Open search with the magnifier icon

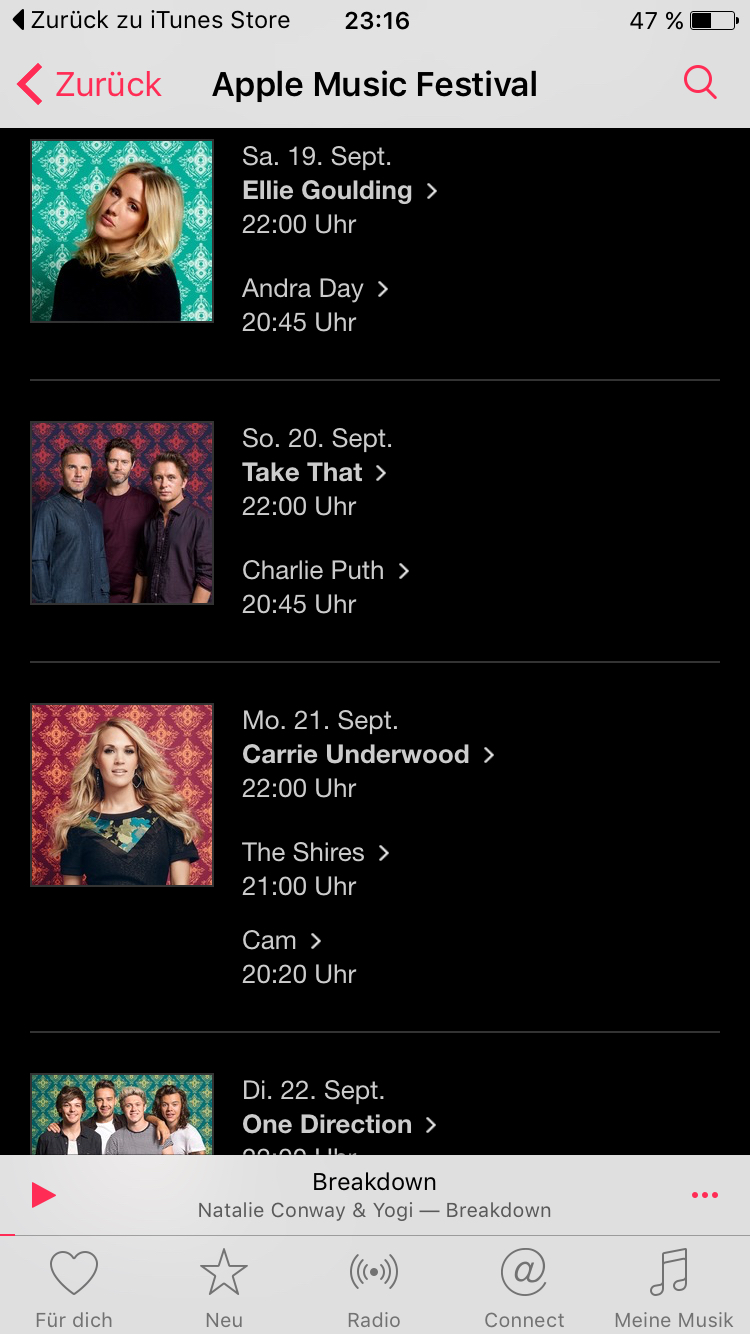coord(700,83)
